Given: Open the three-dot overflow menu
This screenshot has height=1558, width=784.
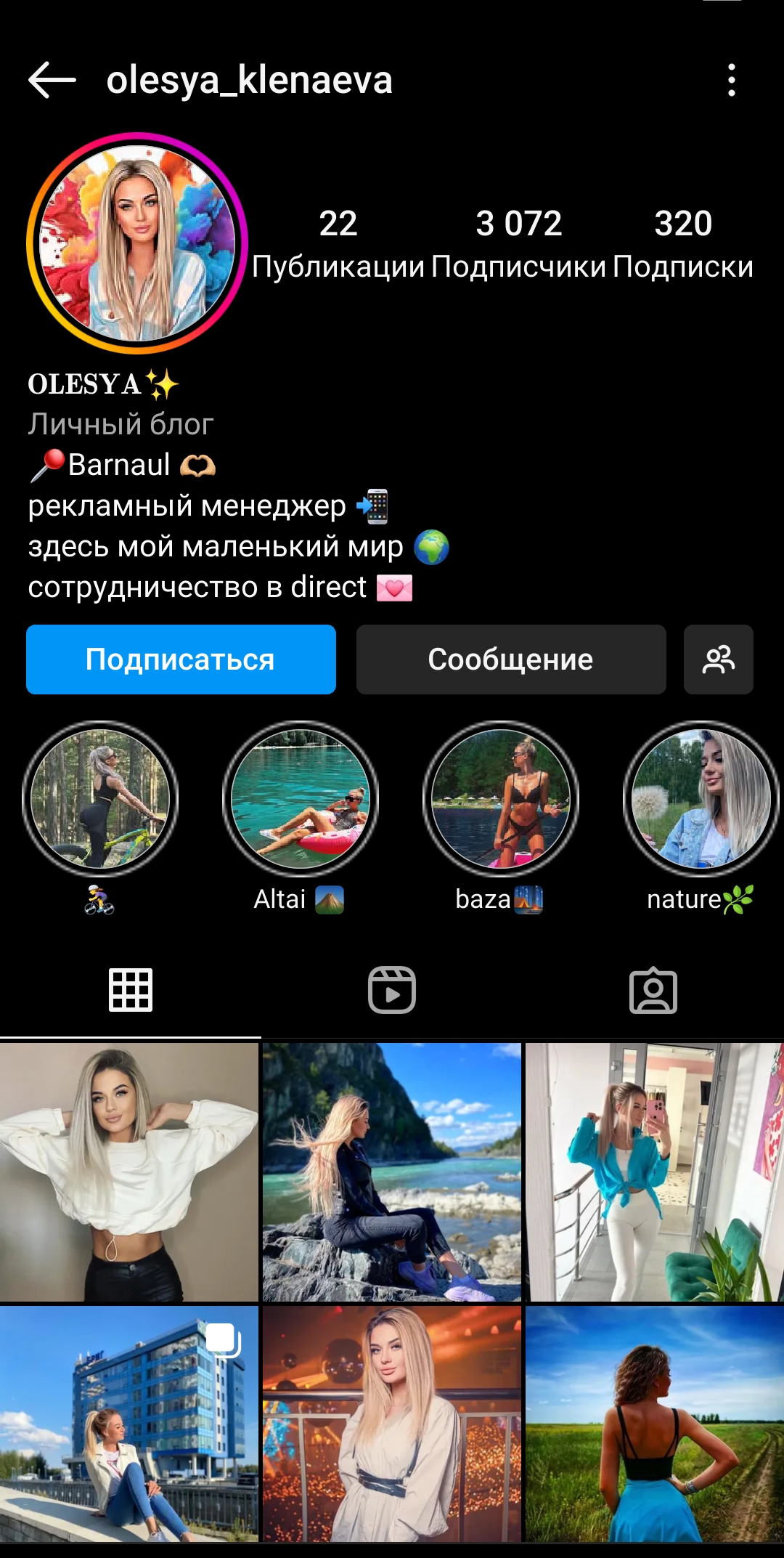Looking at the screenshot, I should (731, 80).
